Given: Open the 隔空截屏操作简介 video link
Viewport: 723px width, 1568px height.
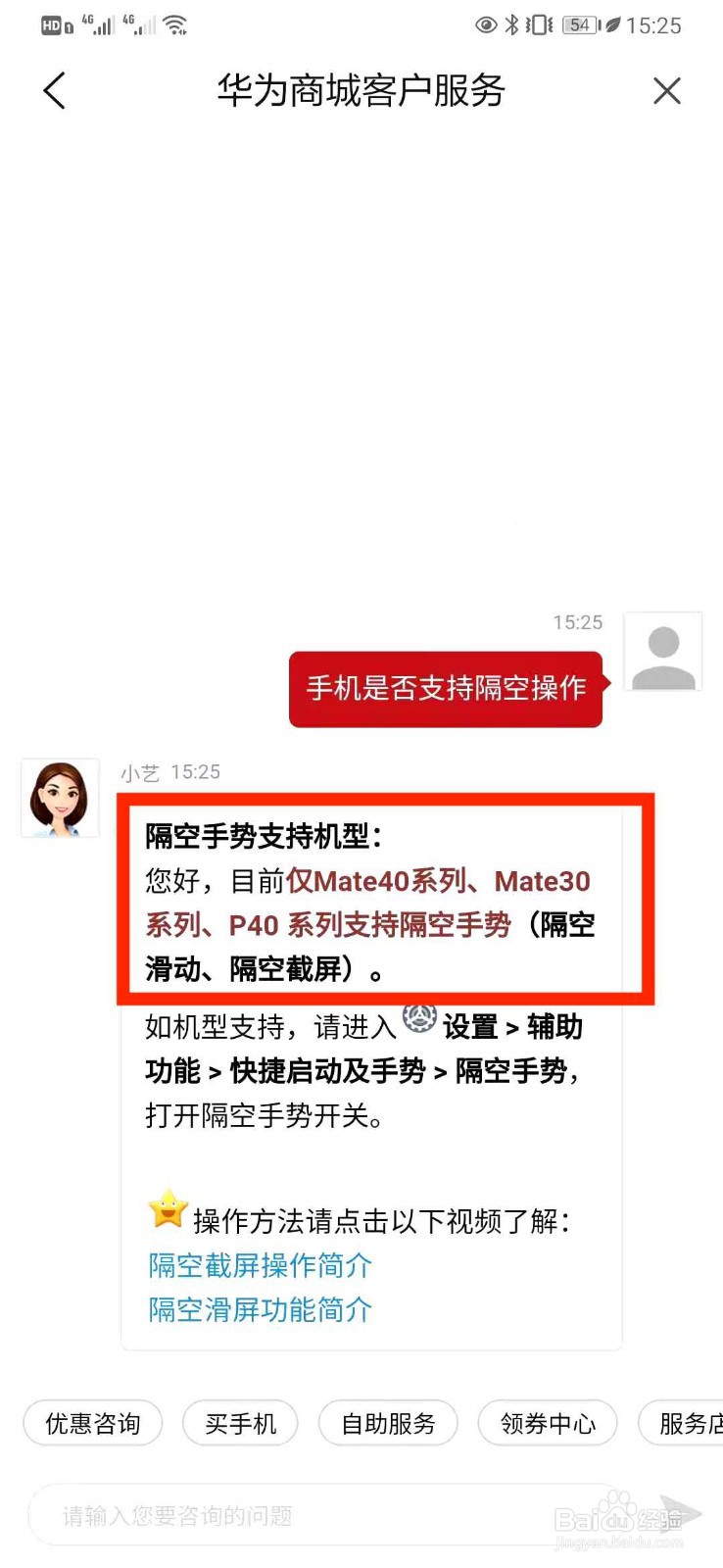Looking at the screenshot, I should (x=258, y=1266).
